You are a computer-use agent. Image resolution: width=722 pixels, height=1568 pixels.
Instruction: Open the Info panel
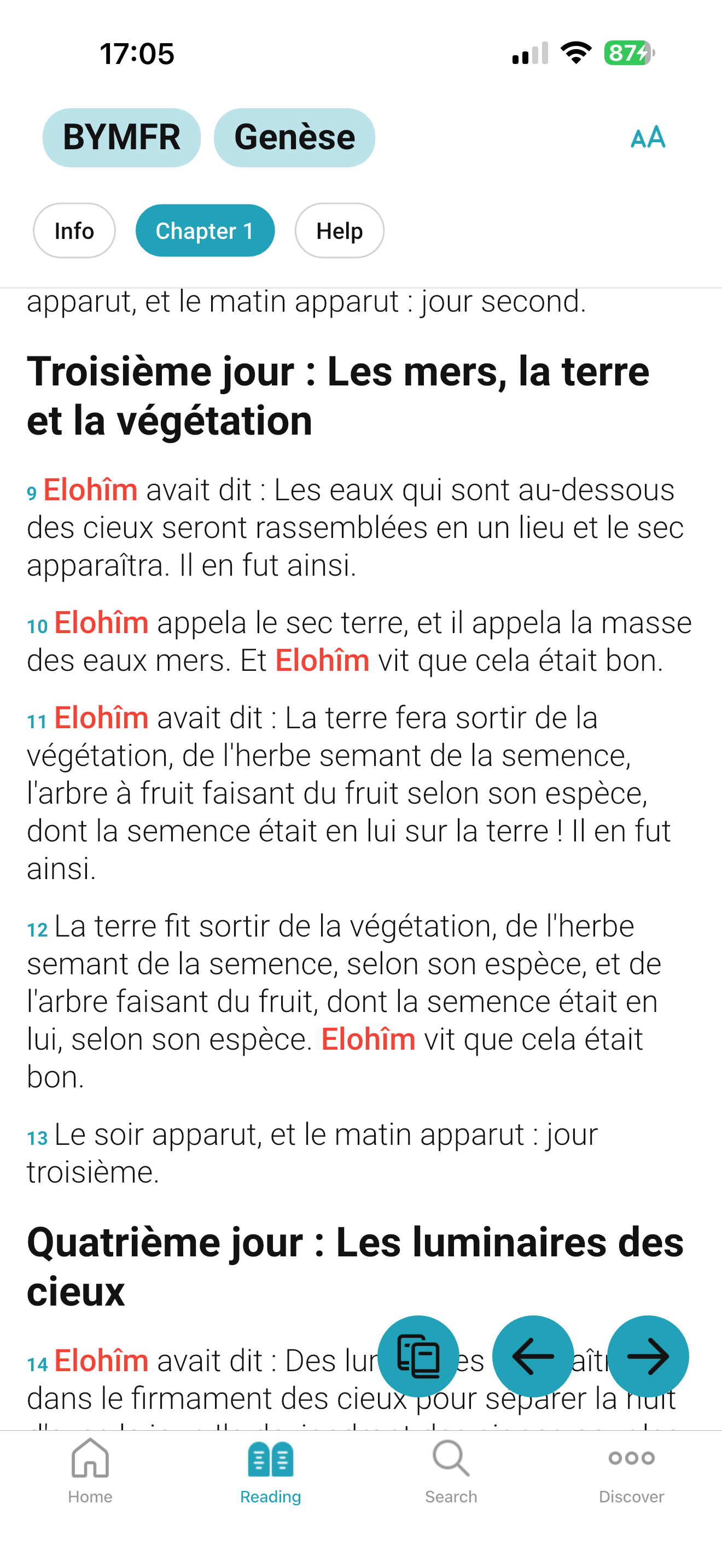[74, 231]
